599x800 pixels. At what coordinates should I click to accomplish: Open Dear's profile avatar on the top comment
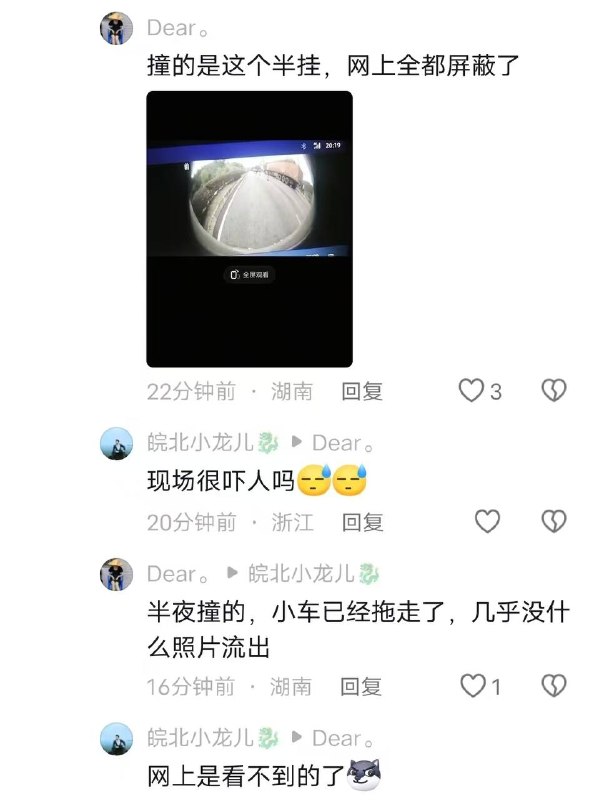[x=116, y=29]
